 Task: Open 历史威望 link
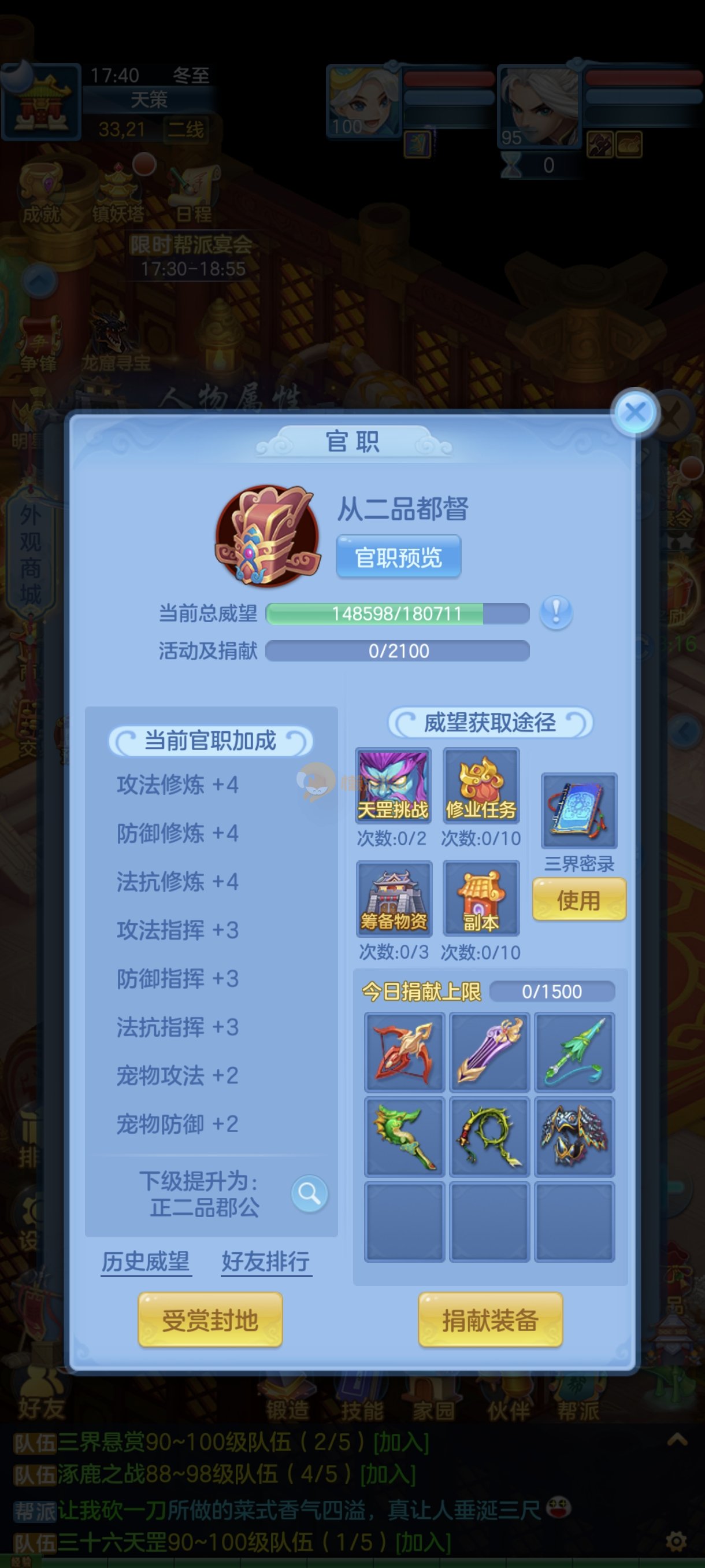pos(146,1261)
